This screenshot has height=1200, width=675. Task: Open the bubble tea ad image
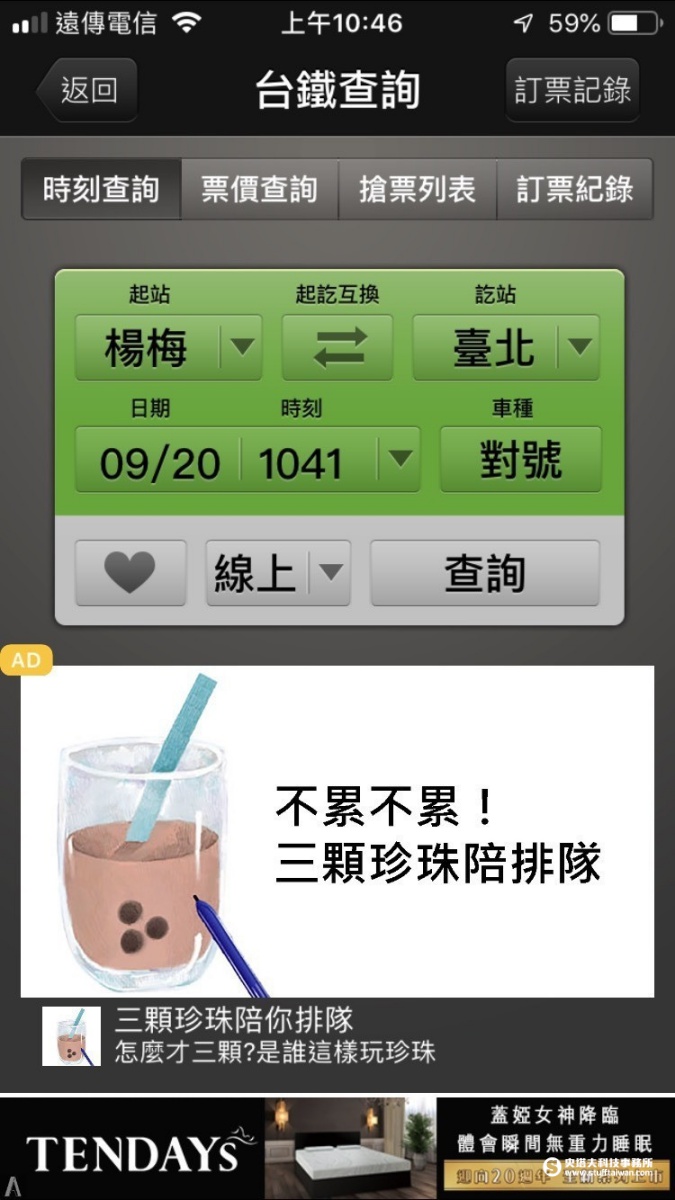337,831
